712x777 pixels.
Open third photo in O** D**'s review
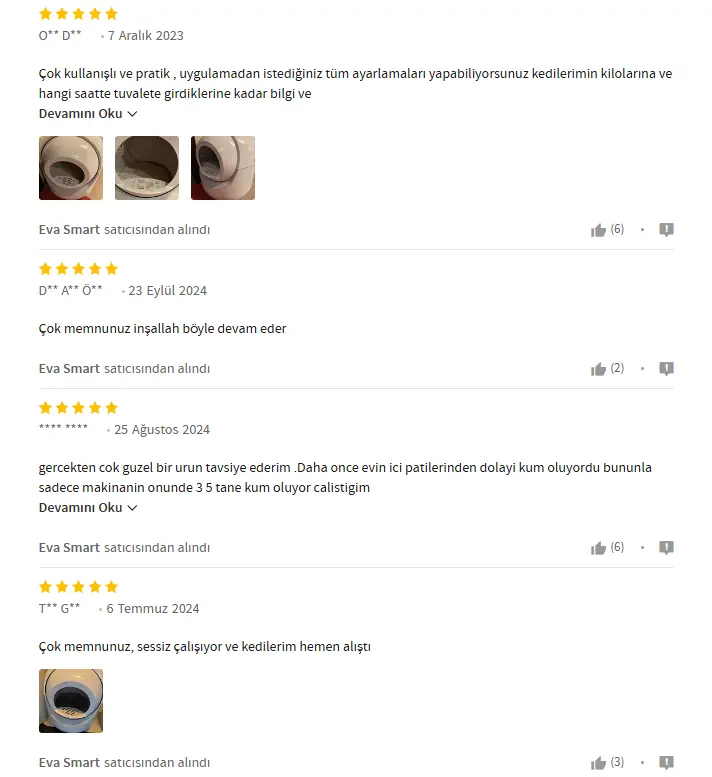pyautogui.click(x=223, y=168)
